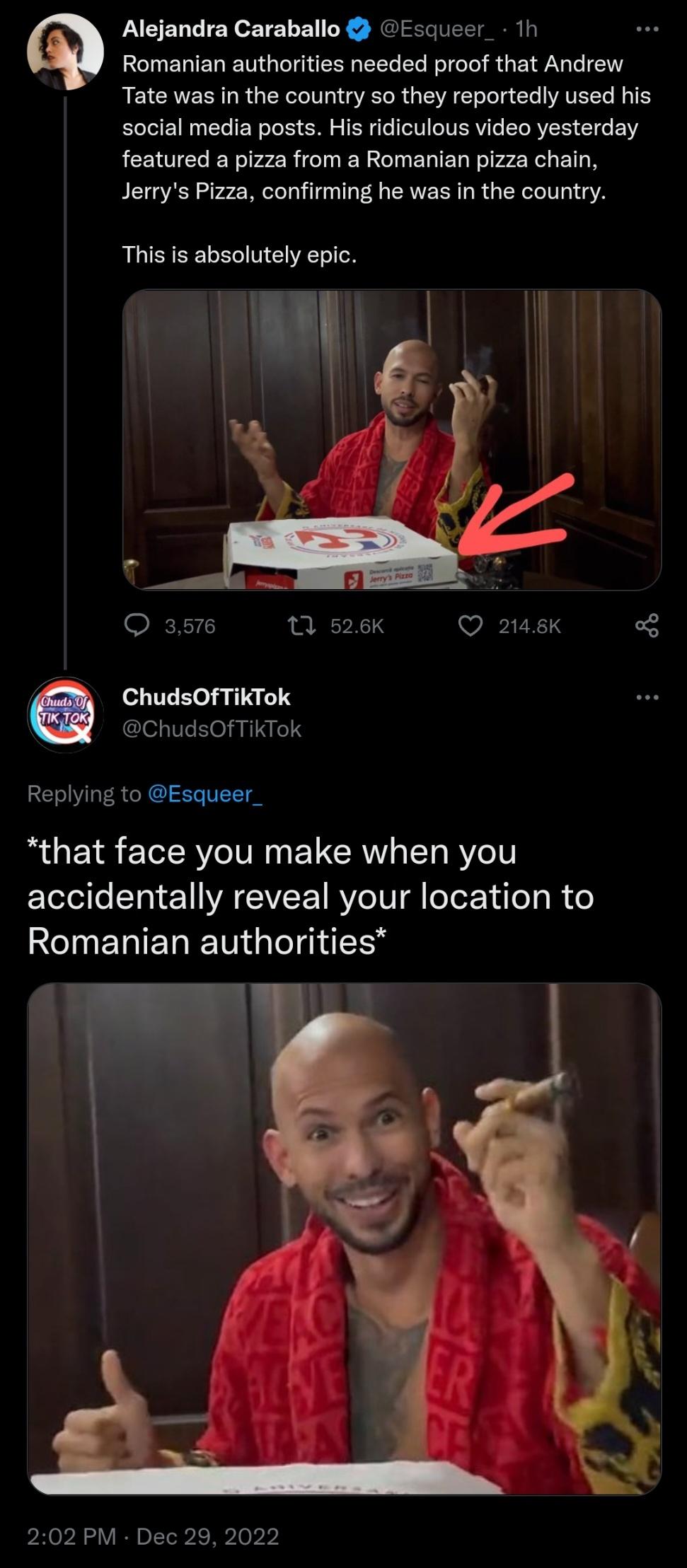Image resolution: width=687 pixels, height=1568 pixels.
Task: Like Alejandra Caraballo's tweet
Action: point(470,625)
